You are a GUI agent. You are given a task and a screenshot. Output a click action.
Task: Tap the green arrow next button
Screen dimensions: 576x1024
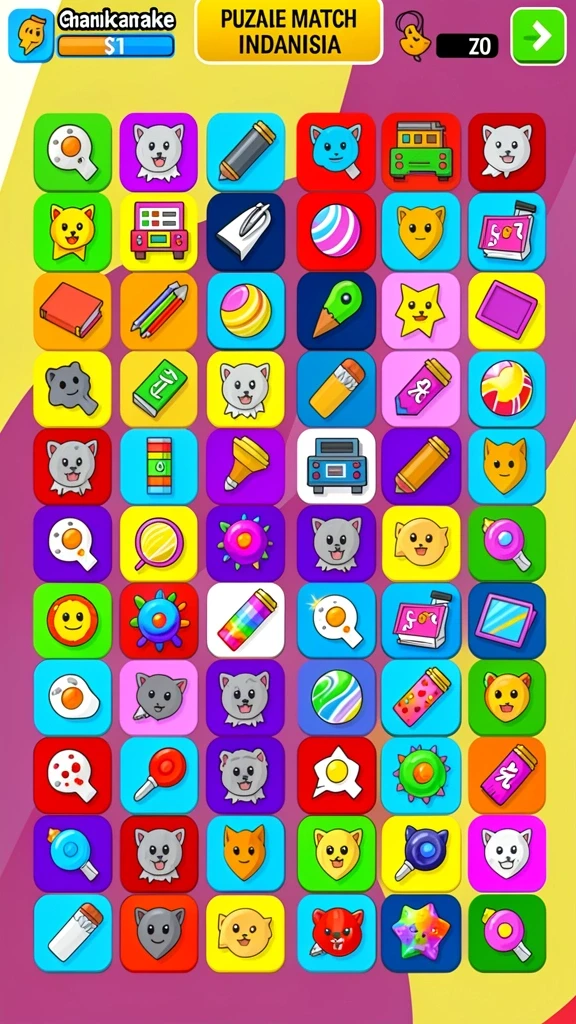pos(538,37)
